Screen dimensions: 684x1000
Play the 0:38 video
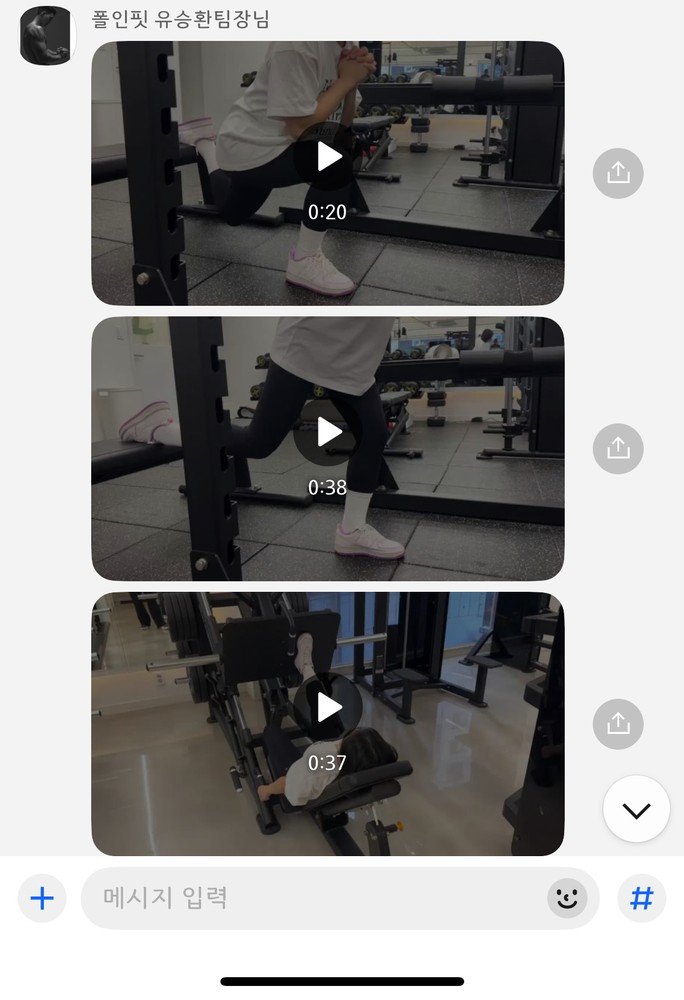point(329,432)
